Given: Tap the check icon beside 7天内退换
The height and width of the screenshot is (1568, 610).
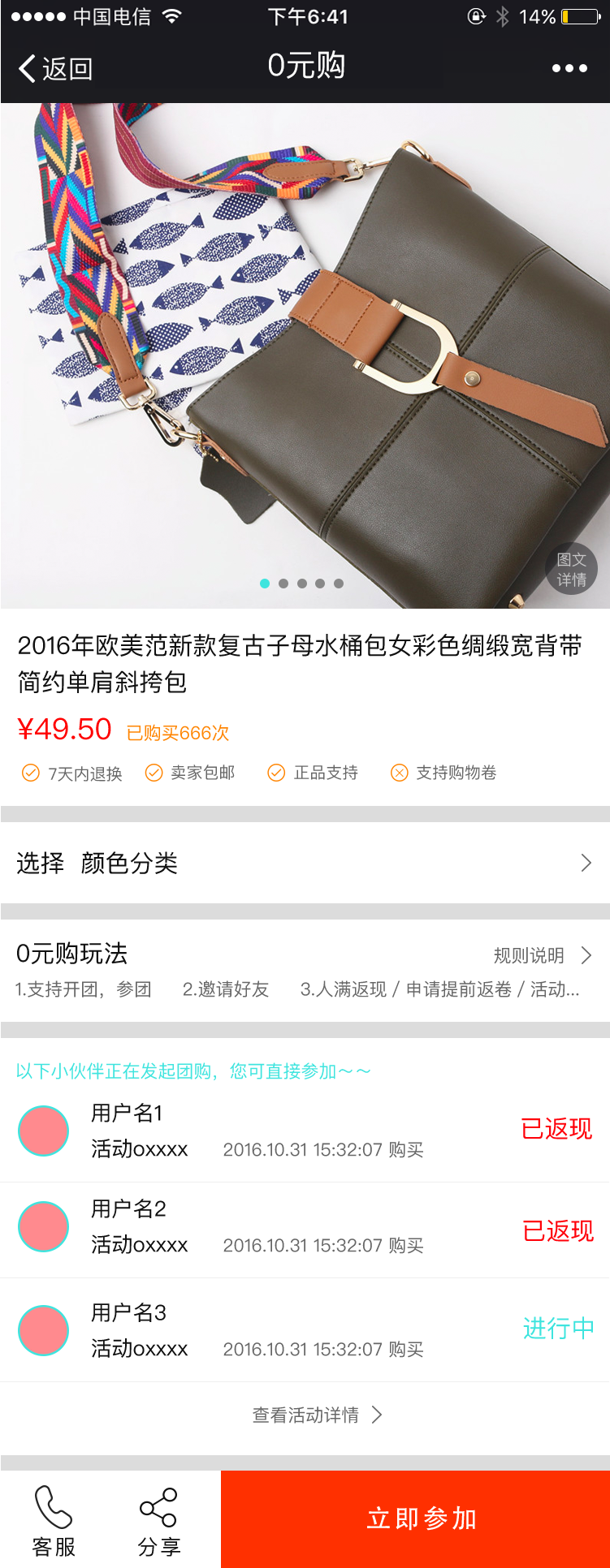Looking at the screenshot, I should [x=30, y=772].
